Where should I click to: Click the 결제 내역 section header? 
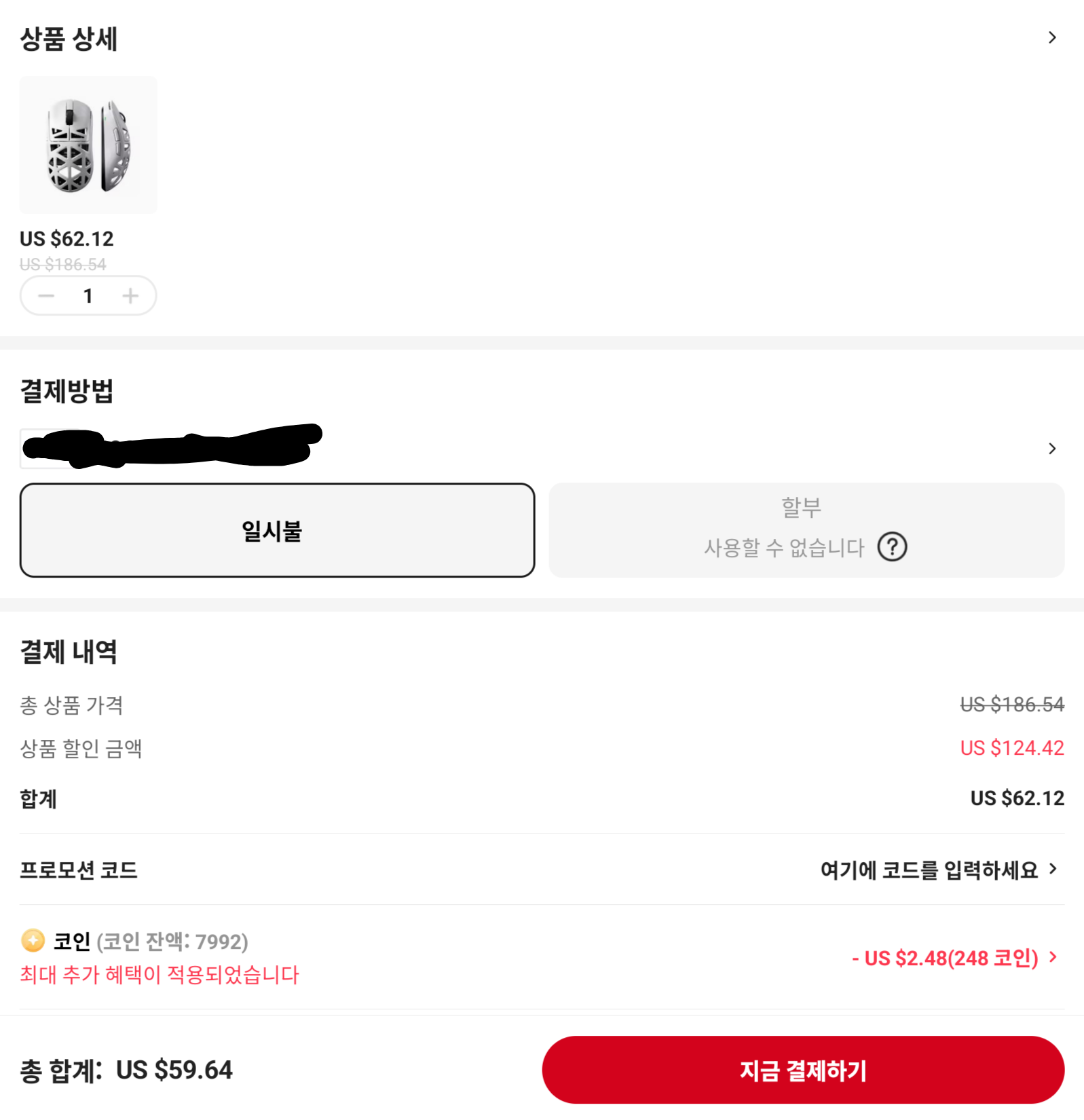[68, 652]
